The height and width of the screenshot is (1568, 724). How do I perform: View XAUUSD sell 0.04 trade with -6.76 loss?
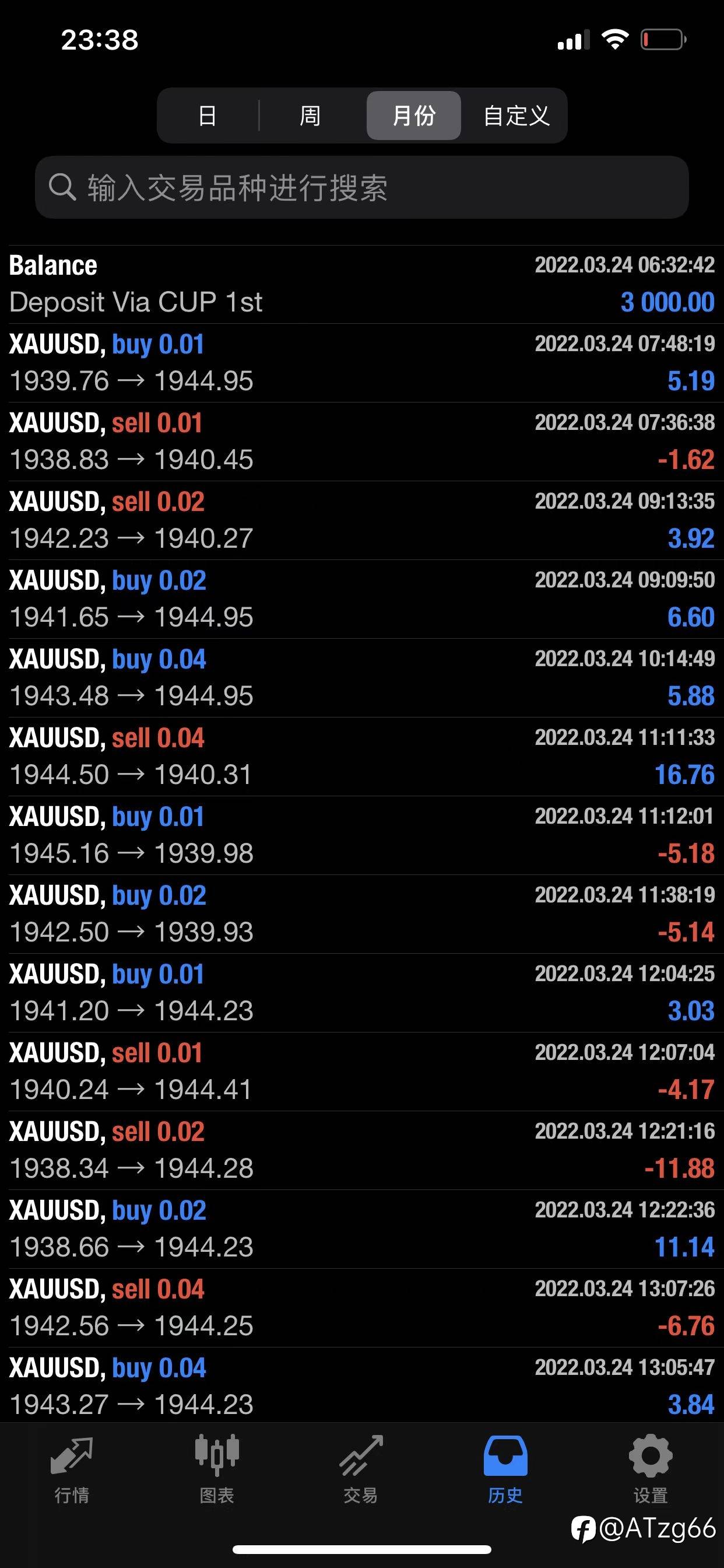click(362, 1308)
